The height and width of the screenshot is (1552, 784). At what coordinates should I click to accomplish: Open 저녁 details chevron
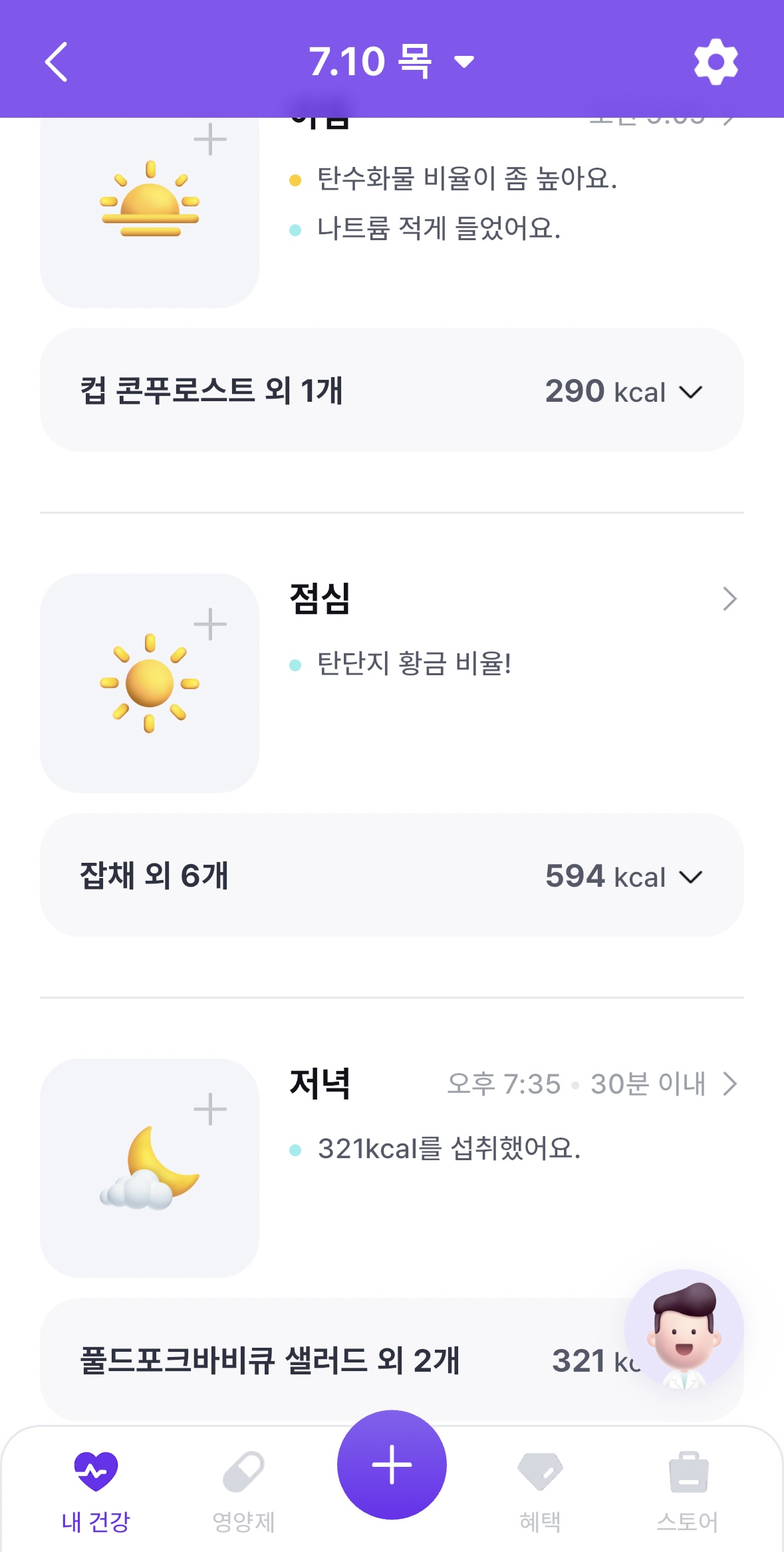tap(729, 1084)
